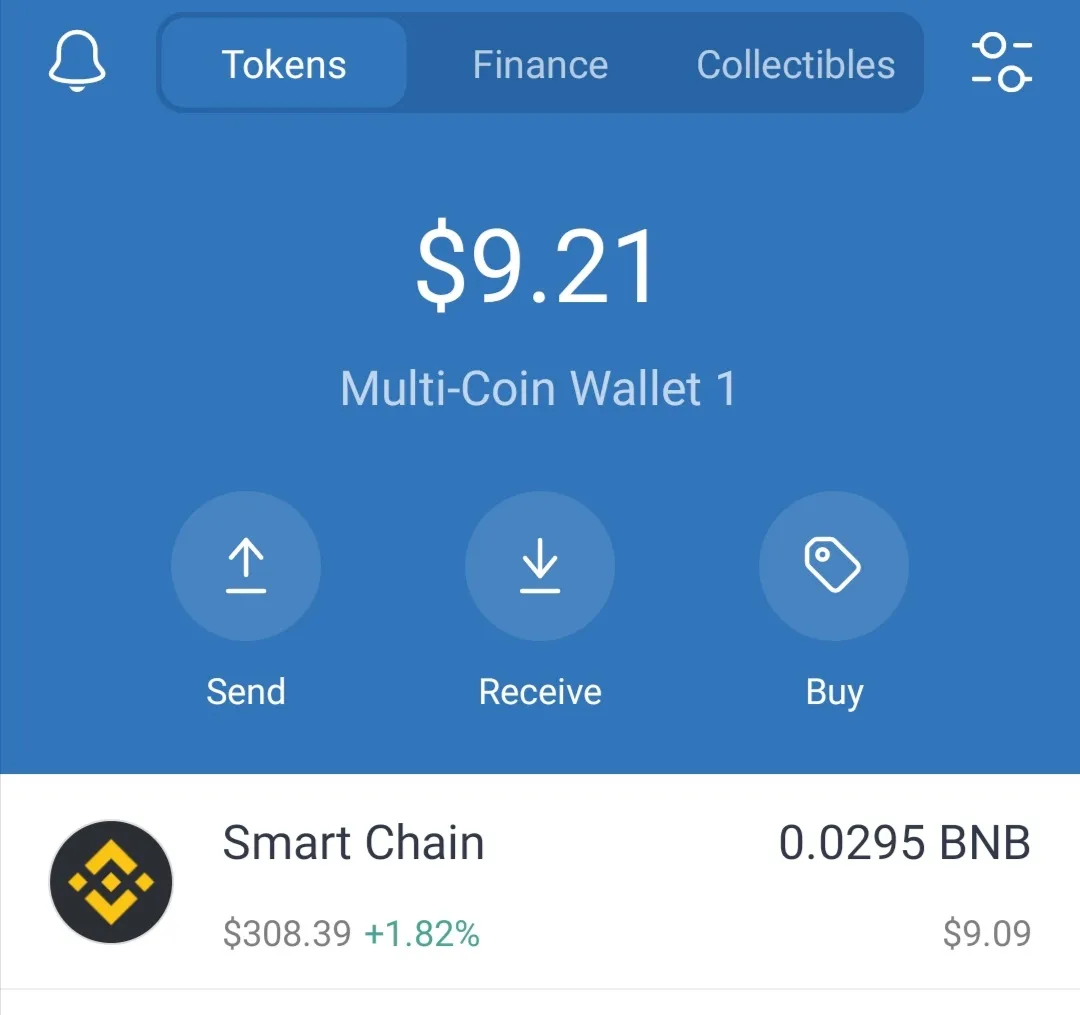Tap the Buy button
1080x1015 pixels.
834,566
